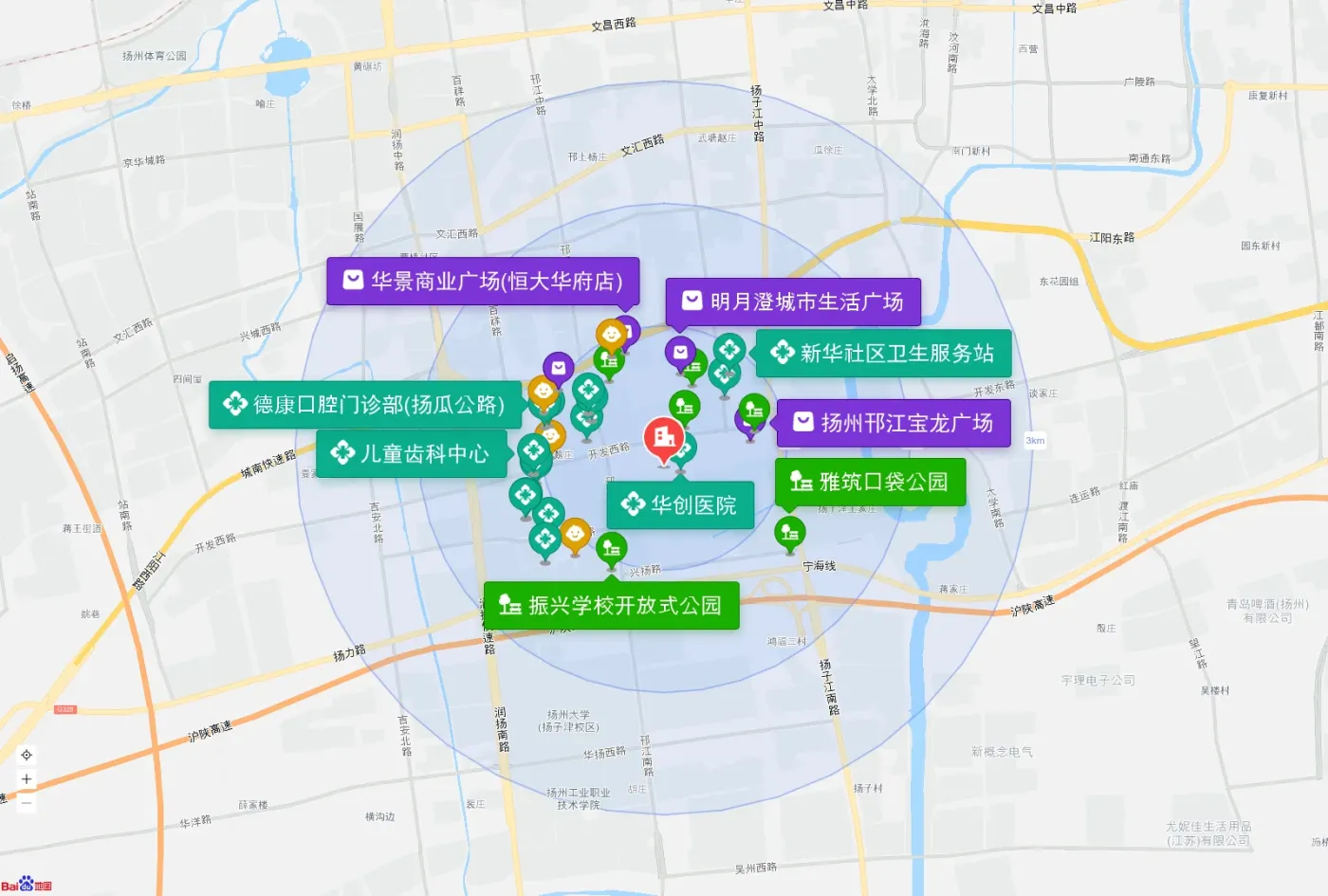Open the 明月澄城市生活广场 label
The width and height of the screenshot is (1328, 896).
point(793,302)
